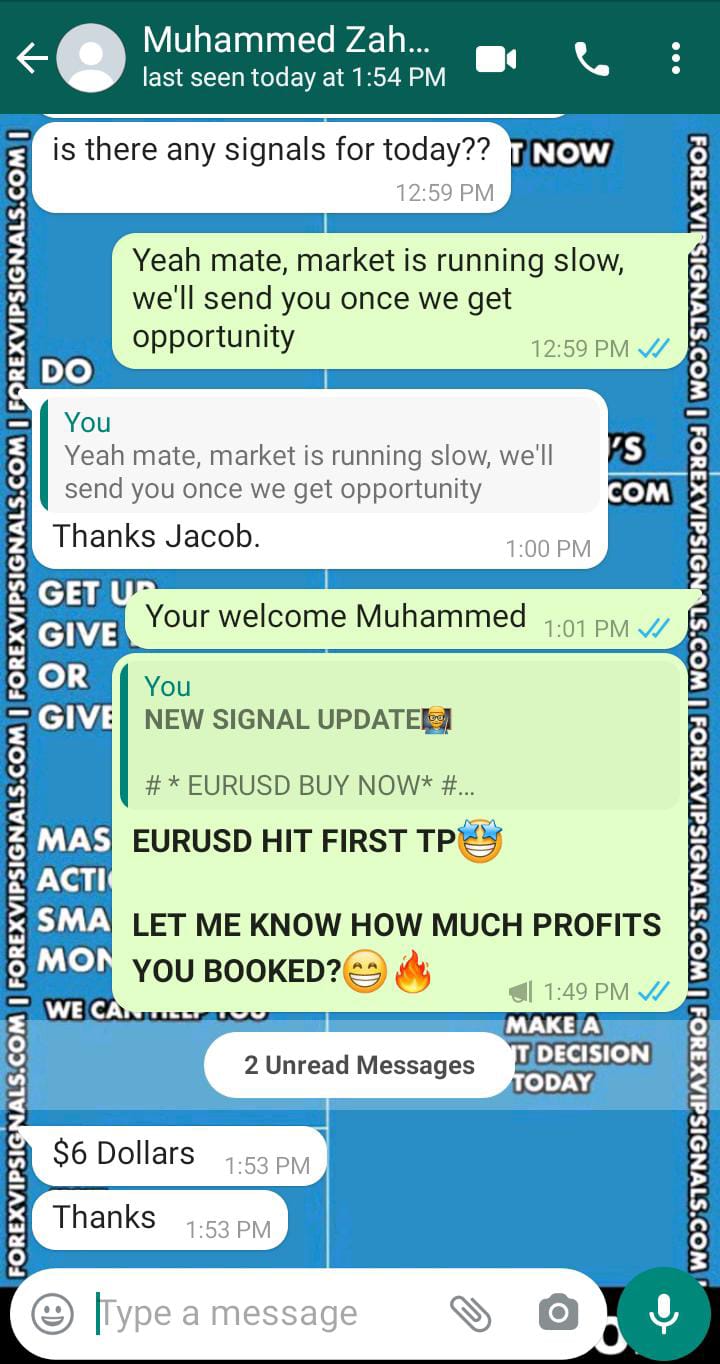The height and width of the screenshot is (1364, 720).
Task: Open the camera from the message bar
Action: [x=557, y=1313]
